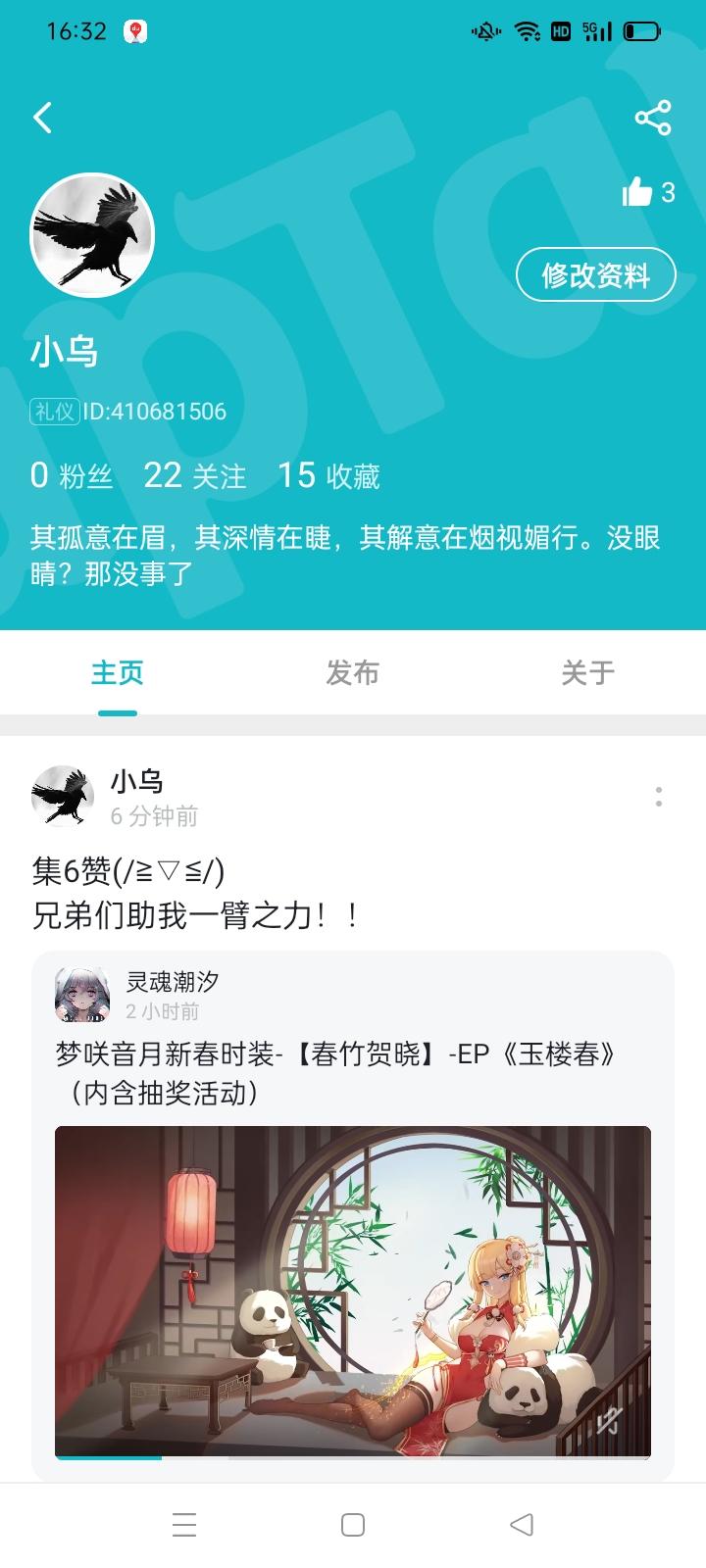Screen dimensions: 706x1568
Task: Open the panda illustration thumbnail
Action: [x=353, y=1284]
